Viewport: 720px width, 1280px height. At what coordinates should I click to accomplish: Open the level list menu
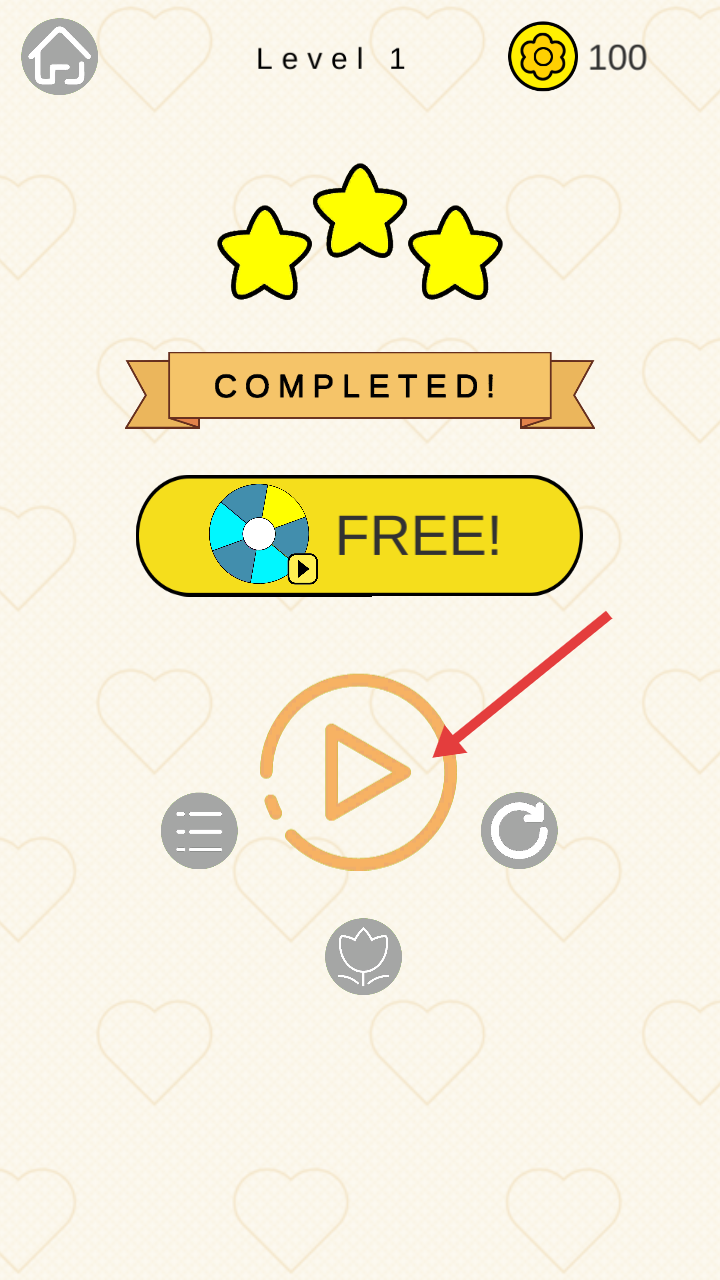(199, 831)
